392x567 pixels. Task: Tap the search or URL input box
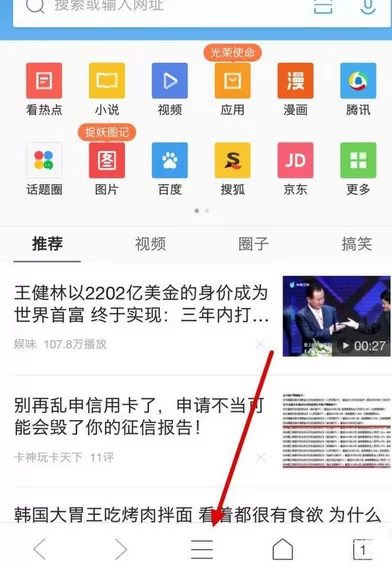(163, 5)
